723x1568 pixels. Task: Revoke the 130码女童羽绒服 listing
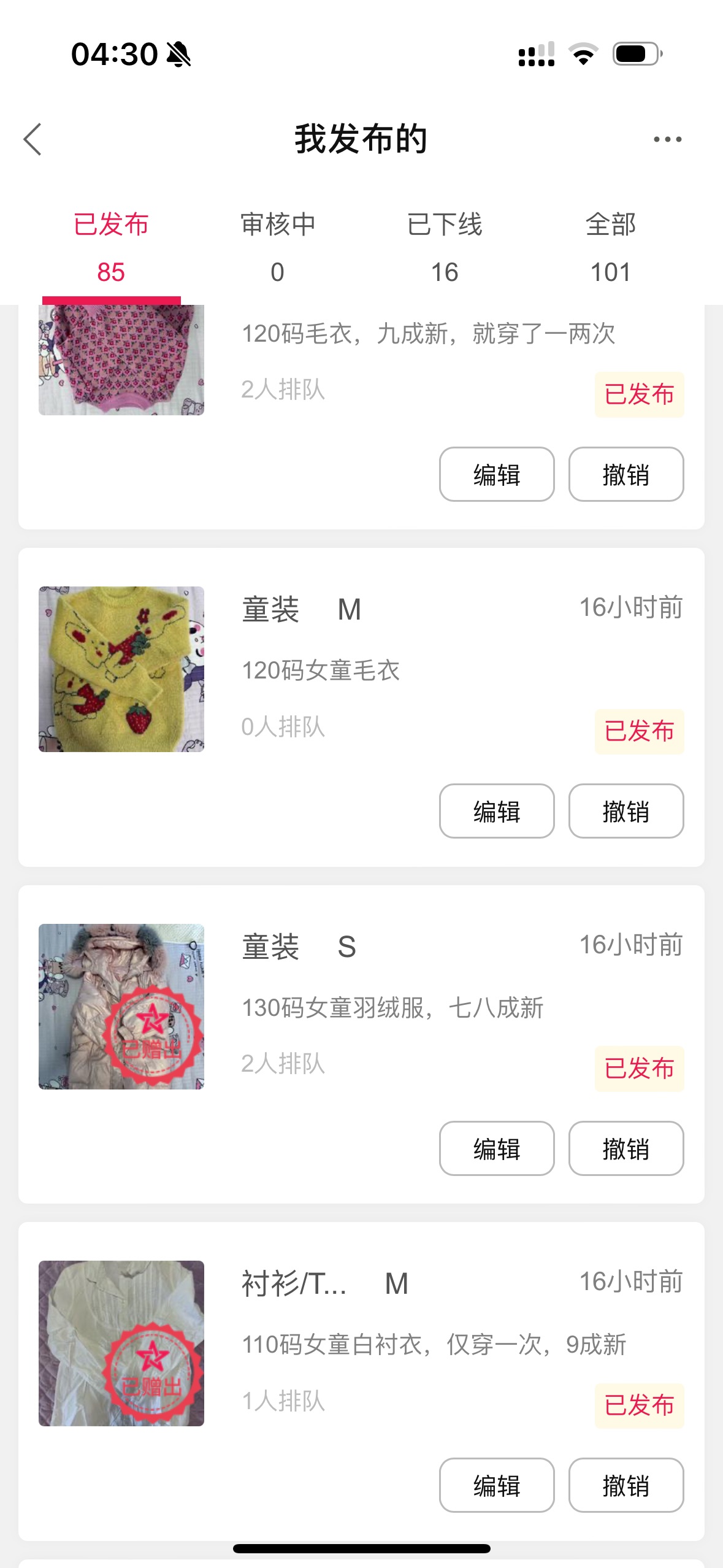tap(625, 1148)
